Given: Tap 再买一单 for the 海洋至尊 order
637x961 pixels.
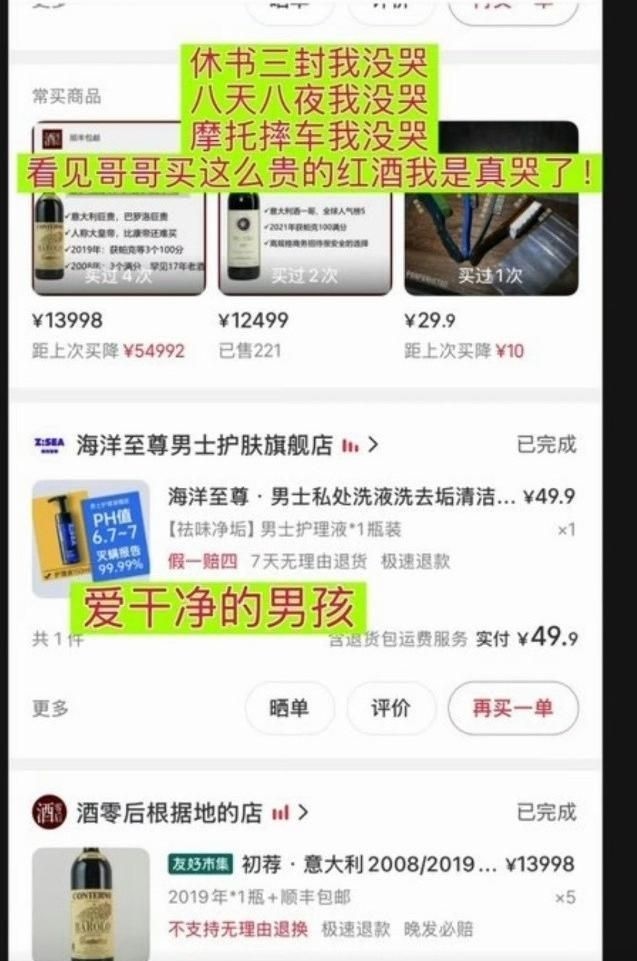Looking at the screenshot, I should click(513, 708).
